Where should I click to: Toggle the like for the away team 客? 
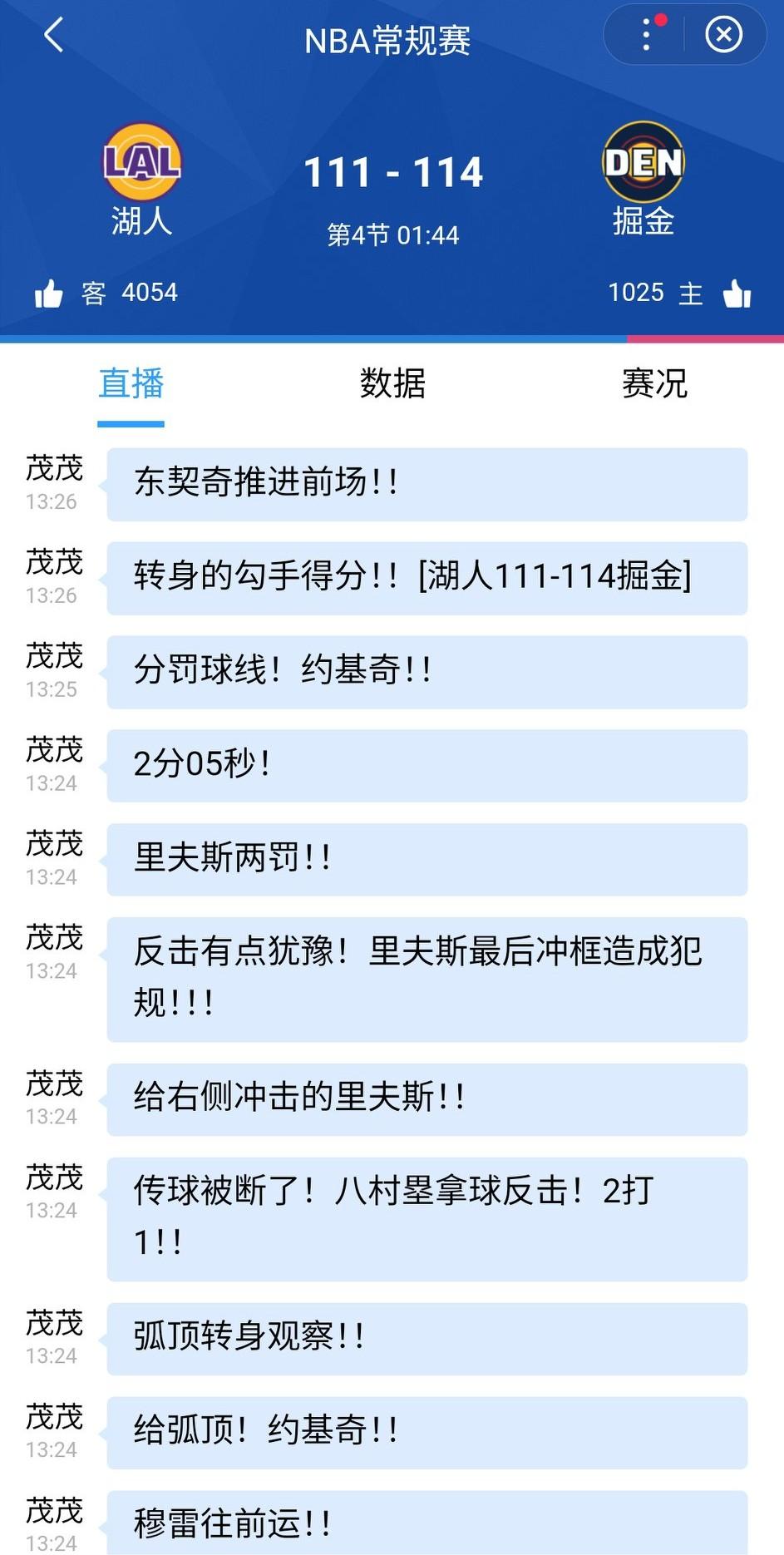pyautogui.click(x=52, y=292)
